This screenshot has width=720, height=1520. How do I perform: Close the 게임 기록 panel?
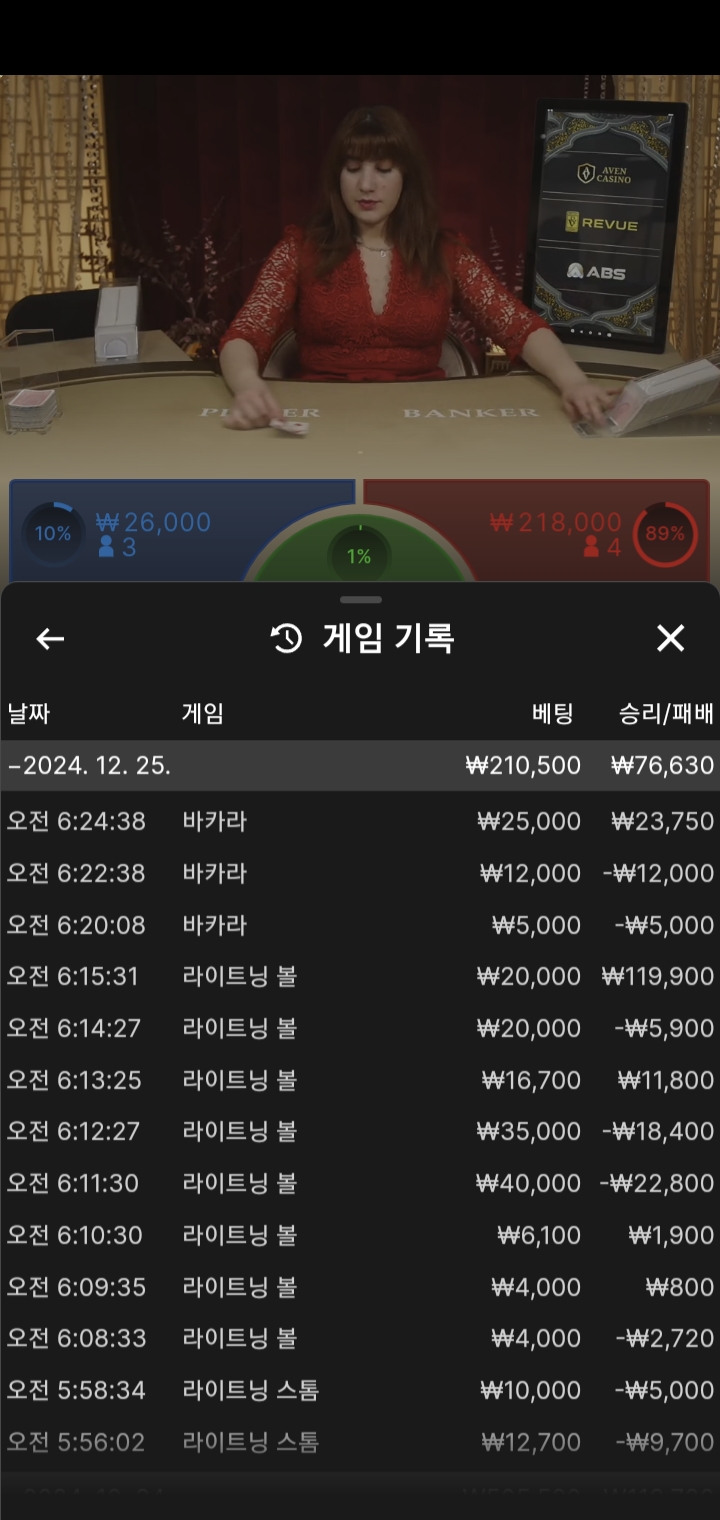670,638
